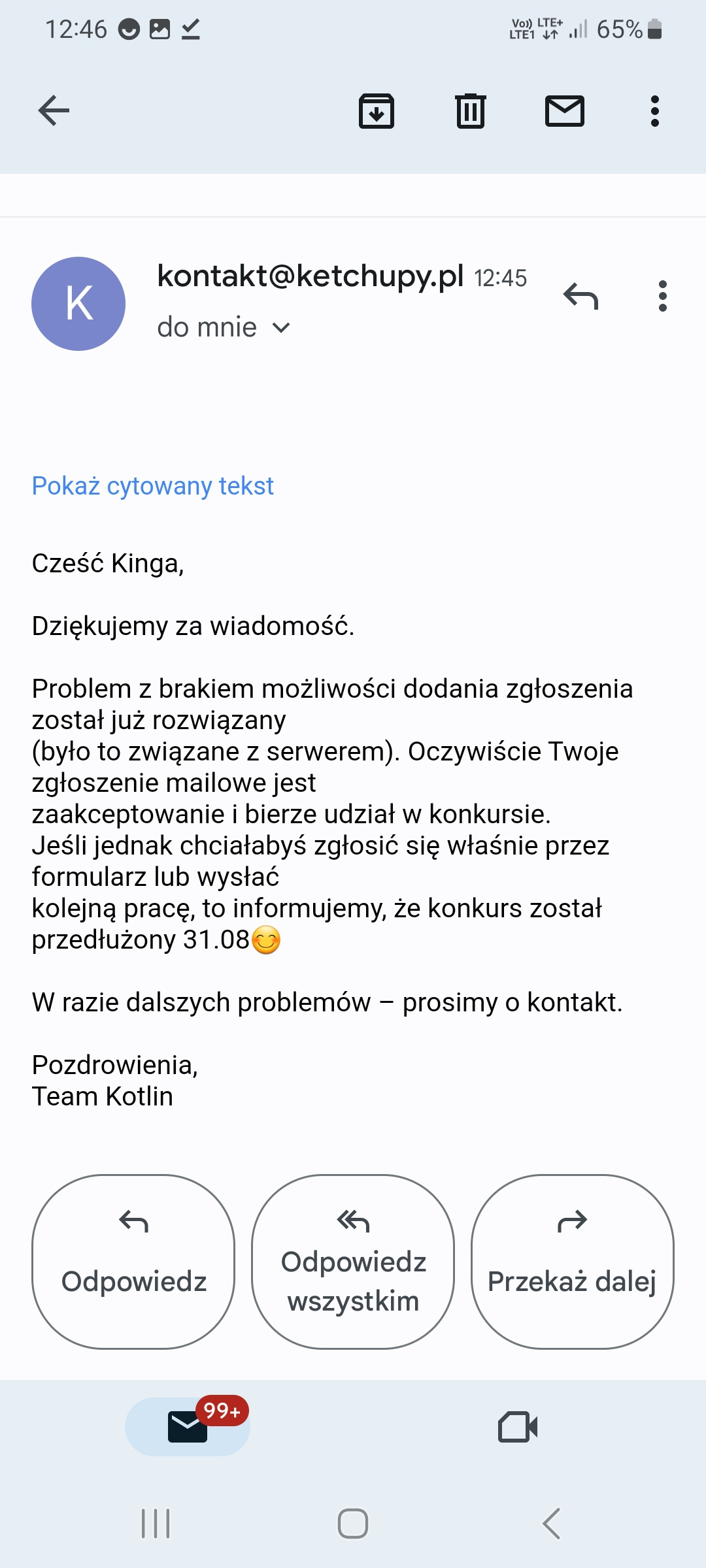Screen dimensions: 706x1568
Task: Delete this email with the trash icon
Action: tap(470, 110)
